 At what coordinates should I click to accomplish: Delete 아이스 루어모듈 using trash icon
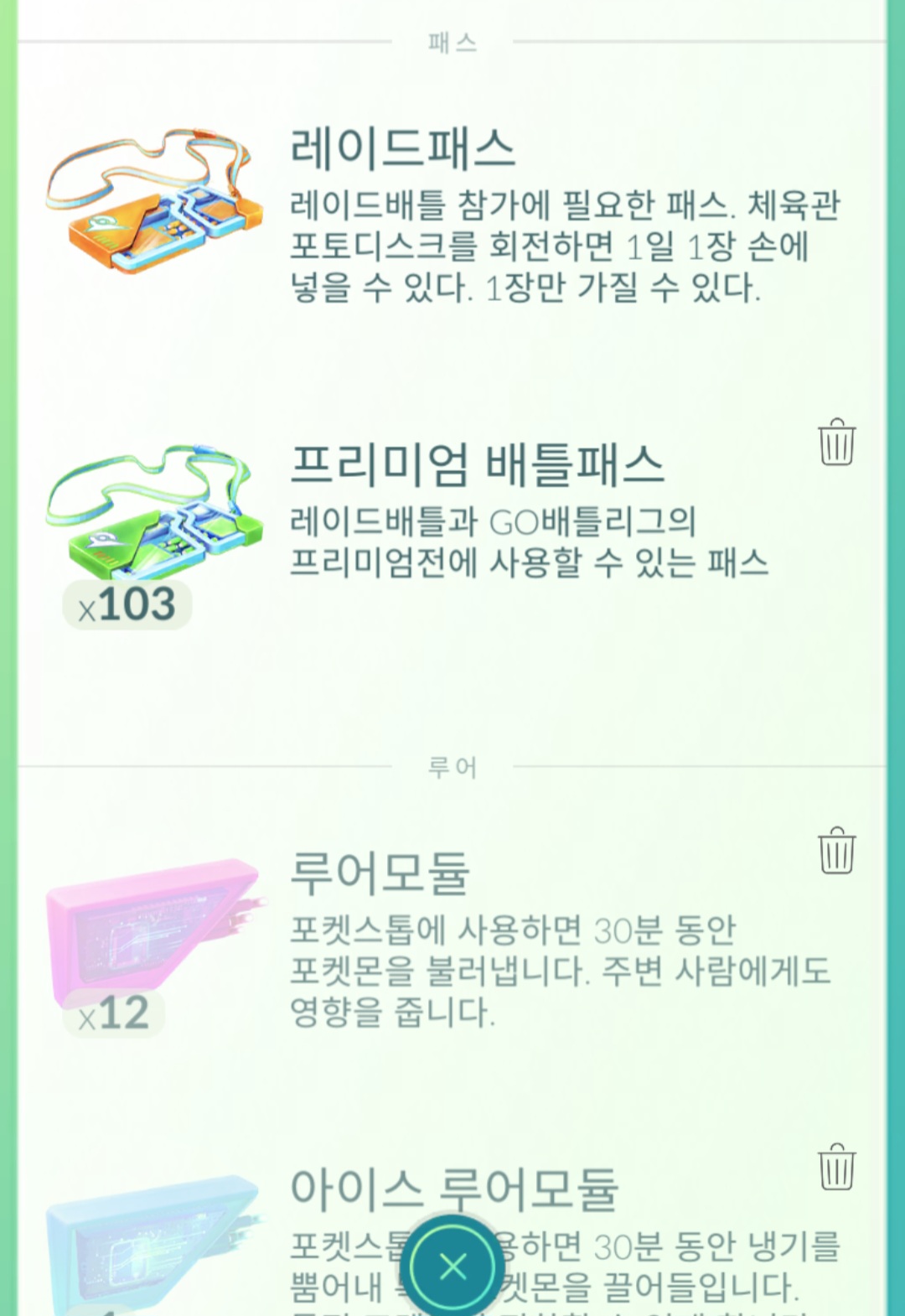coord(836,1167)
